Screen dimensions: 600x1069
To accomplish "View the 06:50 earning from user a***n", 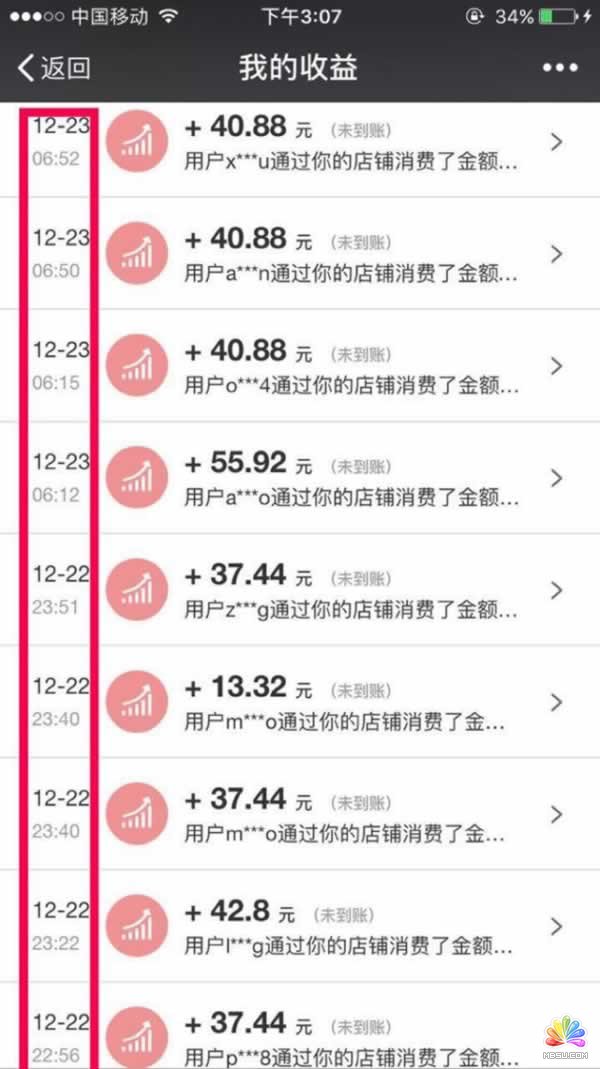I will pos(350,256).
